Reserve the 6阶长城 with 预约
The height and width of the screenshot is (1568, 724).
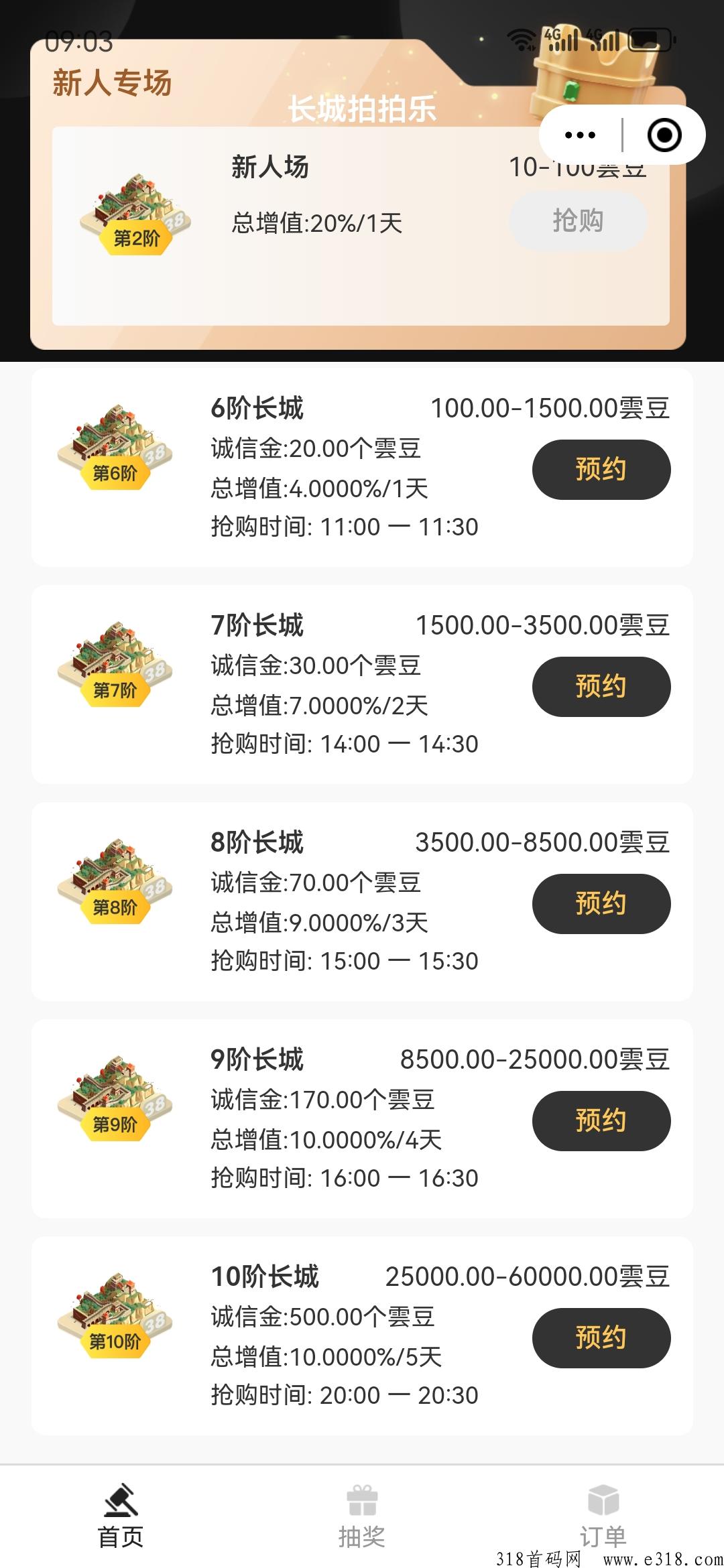pos(601,469)
